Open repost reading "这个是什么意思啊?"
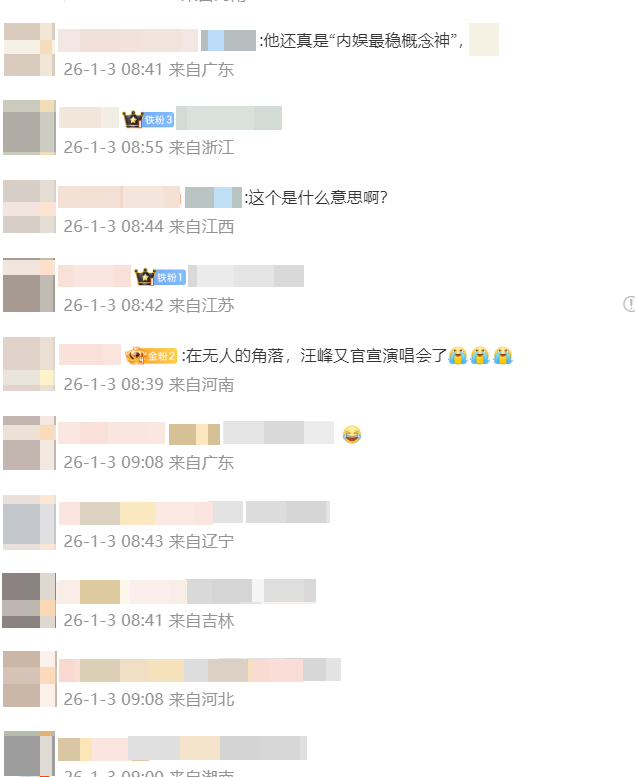 [316, 197]
